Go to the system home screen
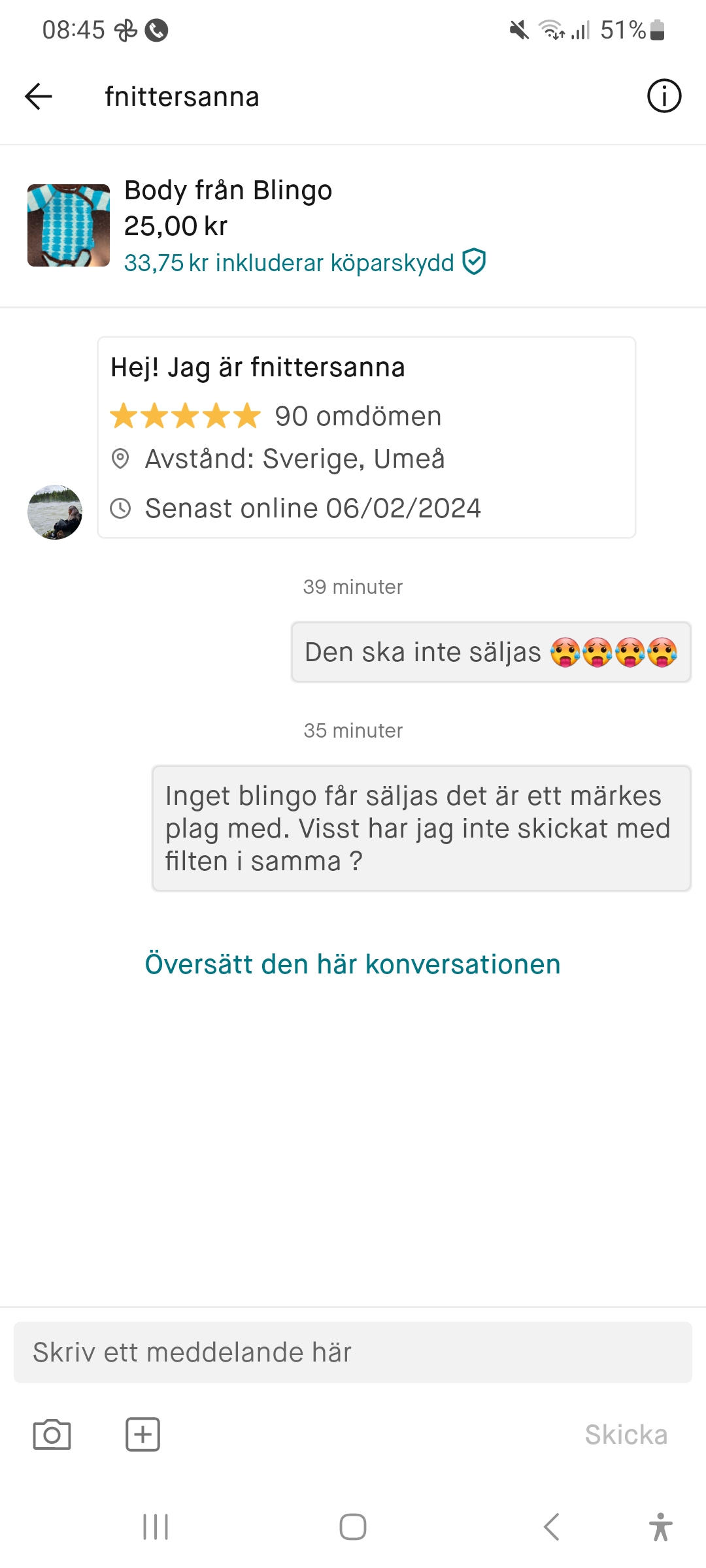Screen dimensions: 706x1568 click(x=353, y=1527)
